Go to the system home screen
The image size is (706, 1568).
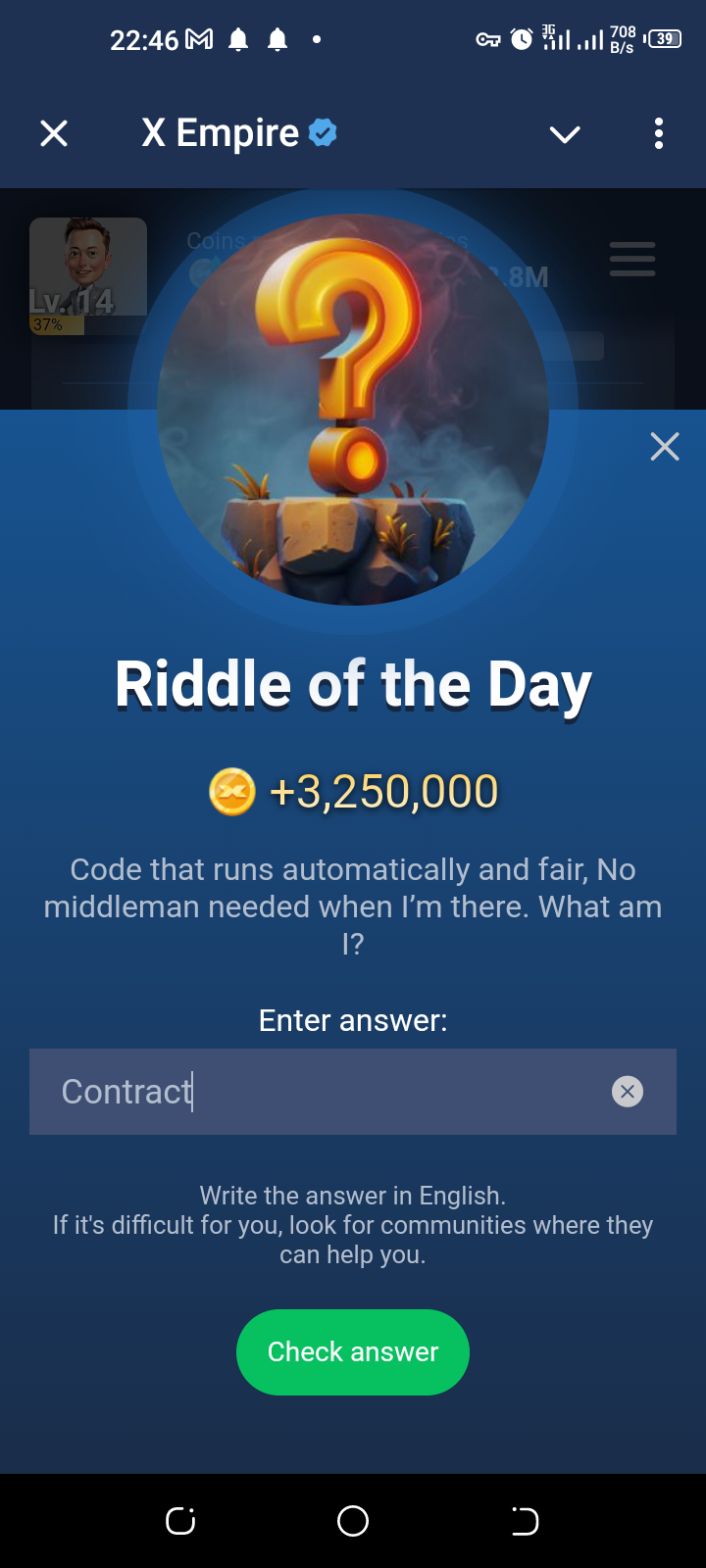353,1521
